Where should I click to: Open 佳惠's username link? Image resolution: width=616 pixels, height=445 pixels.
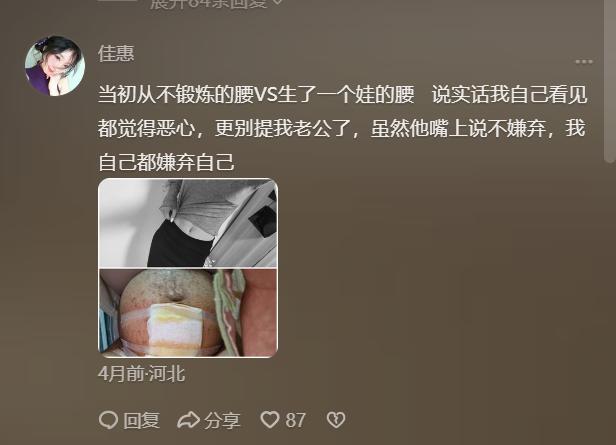(115, 53)
